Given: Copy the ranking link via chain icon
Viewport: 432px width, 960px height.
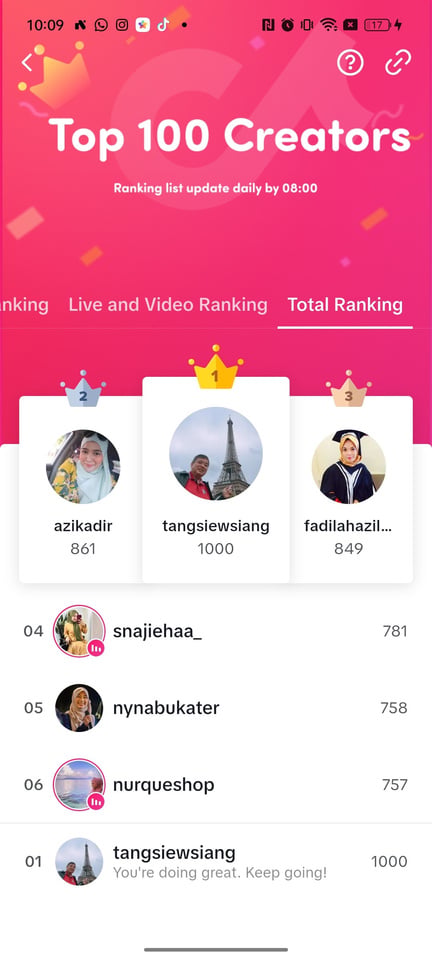Looking at the screenshot, I should tap(398, 62).
